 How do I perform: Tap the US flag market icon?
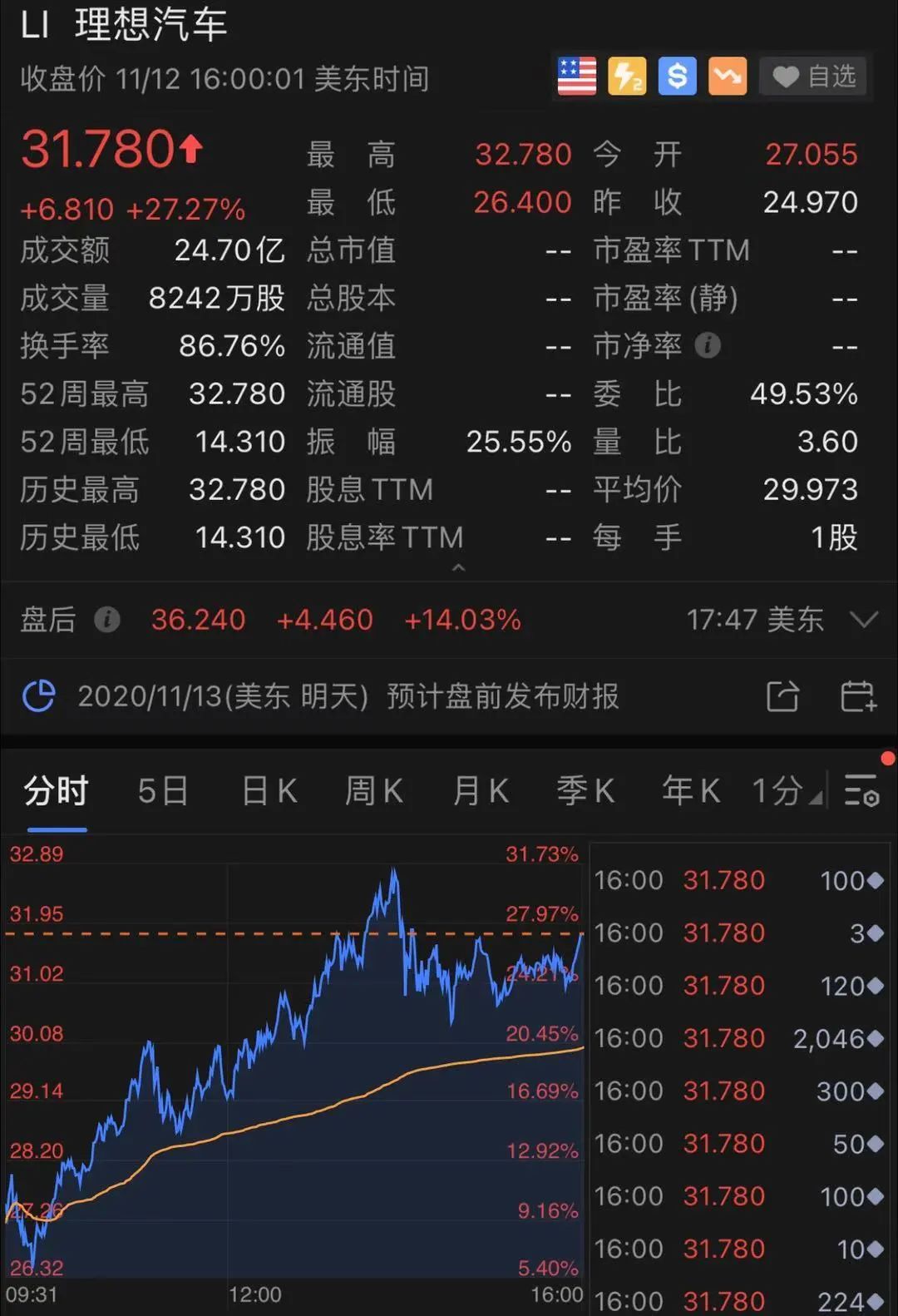pos(577,77)
